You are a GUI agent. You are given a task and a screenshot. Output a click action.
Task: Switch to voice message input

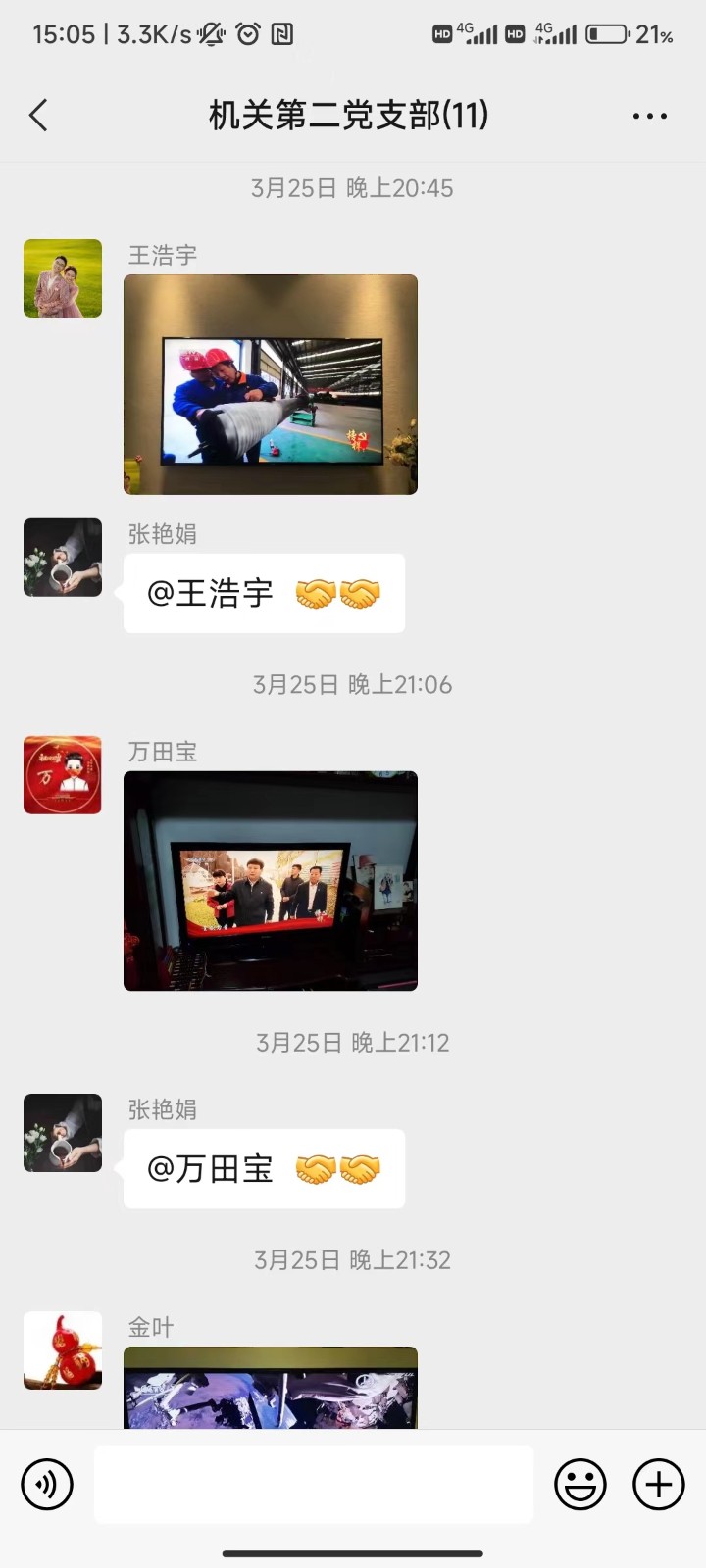47,1485
